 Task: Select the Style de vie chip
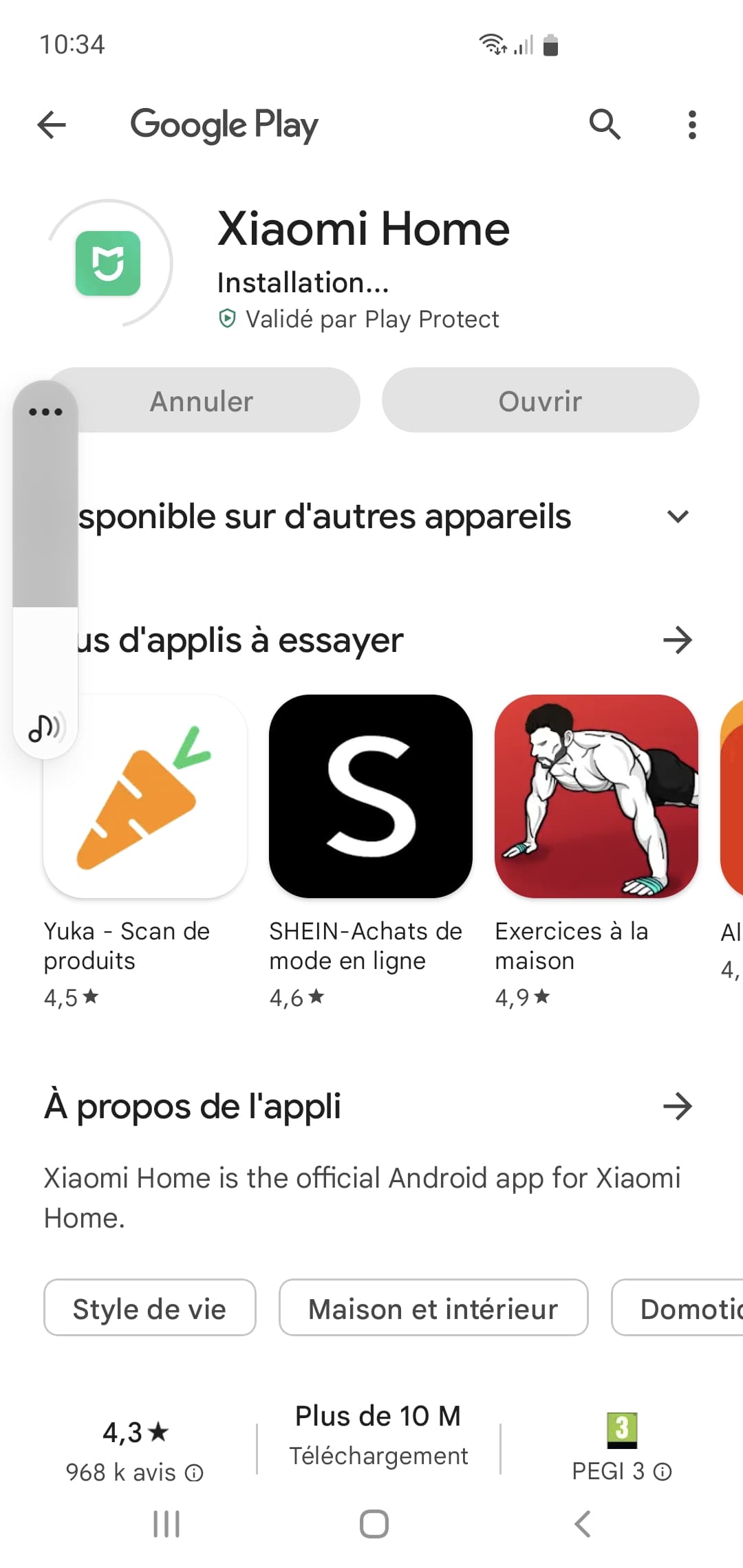pos(150,1308)
